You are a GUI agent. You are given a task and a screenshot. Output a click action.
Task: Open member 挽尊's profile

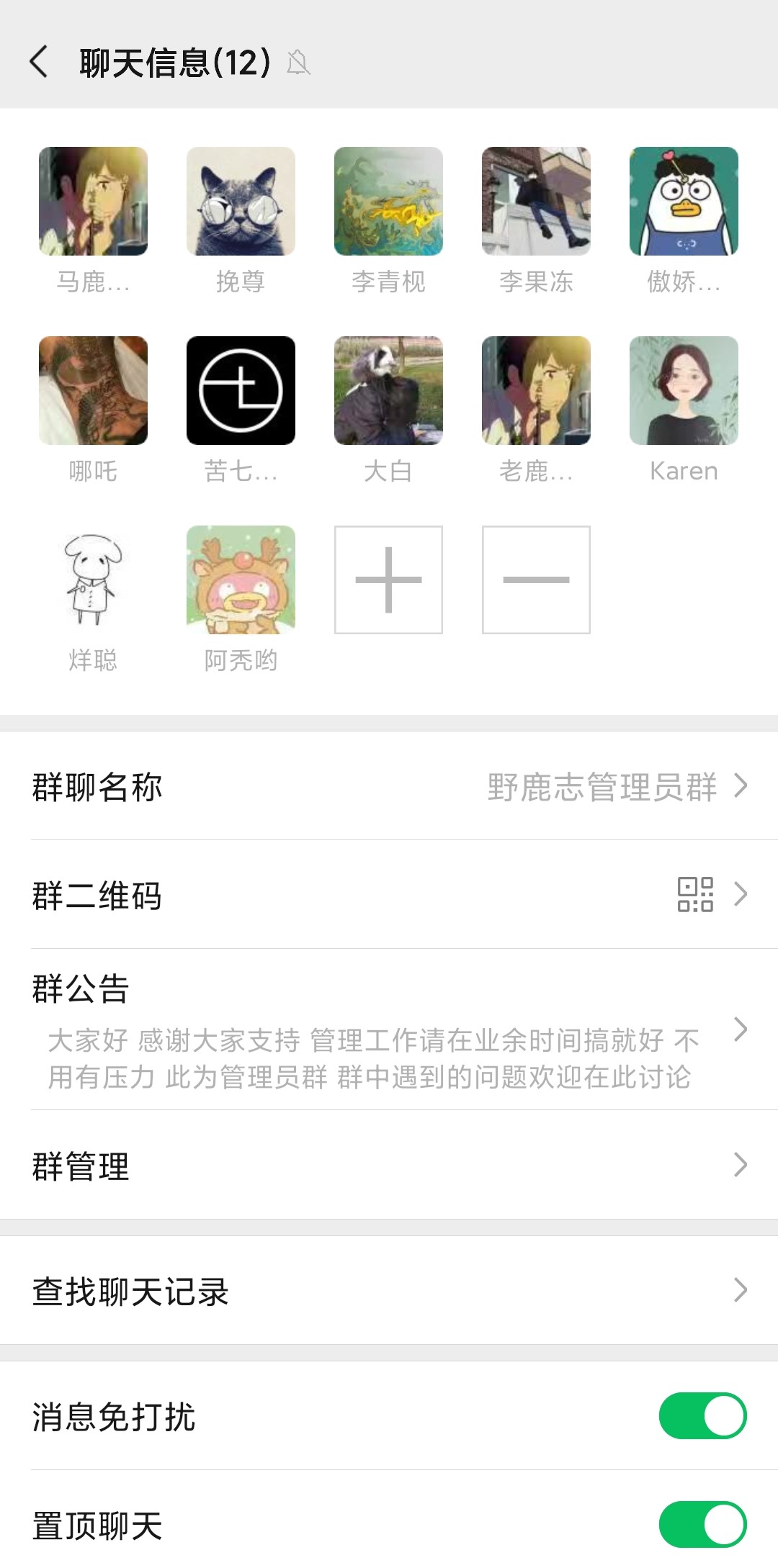[x=241, y=202]
